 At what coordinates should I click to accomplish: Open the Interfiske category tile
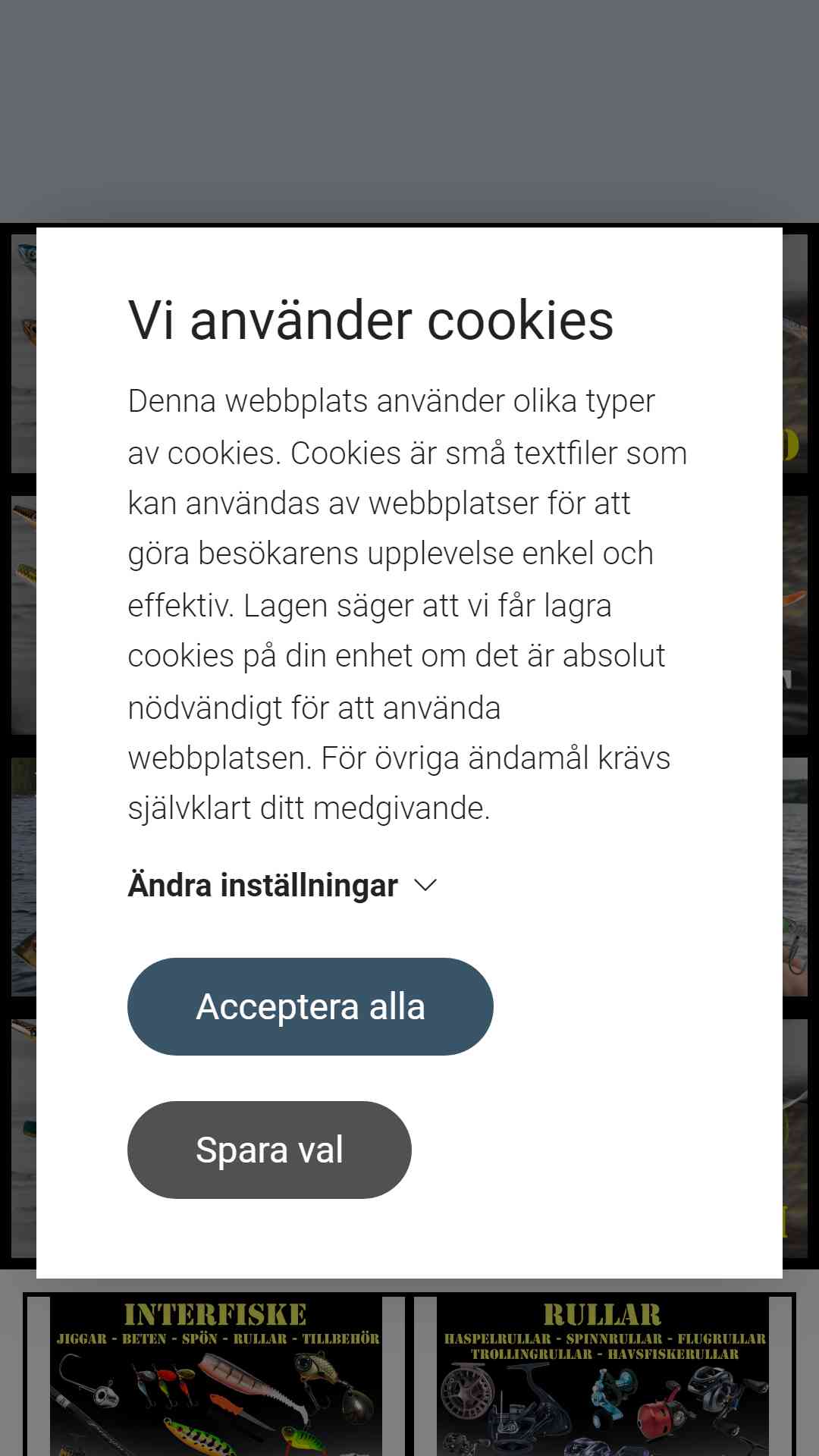click(216, 1374)
